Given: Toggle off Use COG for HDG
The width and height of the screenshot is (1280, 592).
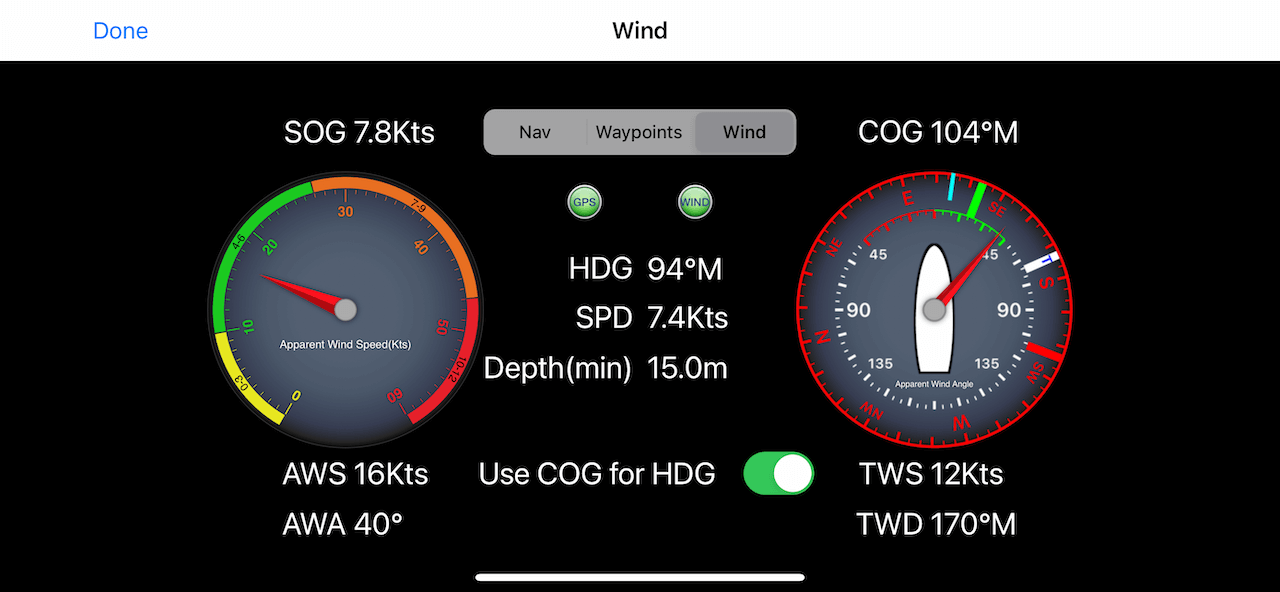Looking at the screenshot, I should pyautogui.click(x=778, y=474).
